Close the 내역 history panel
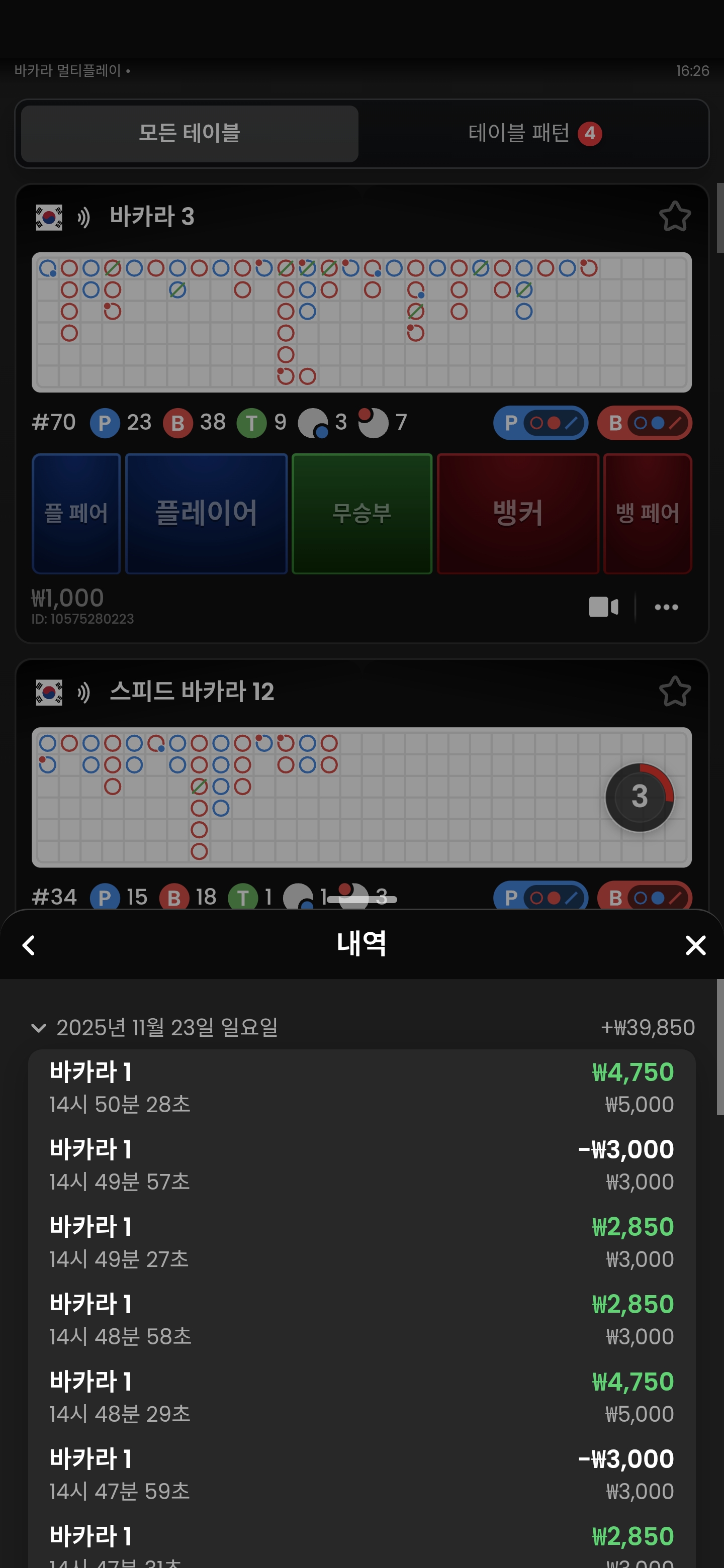This screenshot has height=1568, width=724. point(695,945)
